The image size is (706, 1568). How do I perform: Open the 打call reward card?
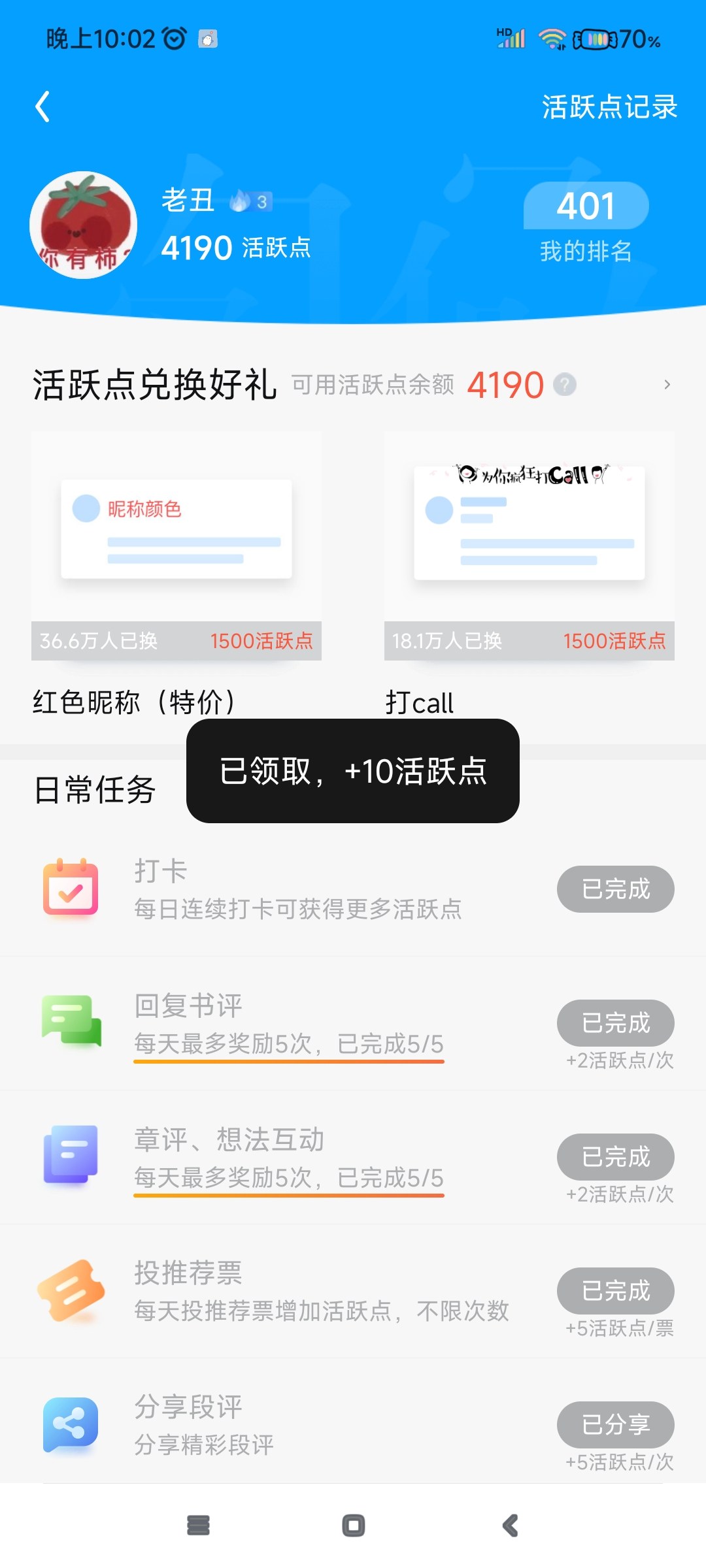[x=529, y=574]
